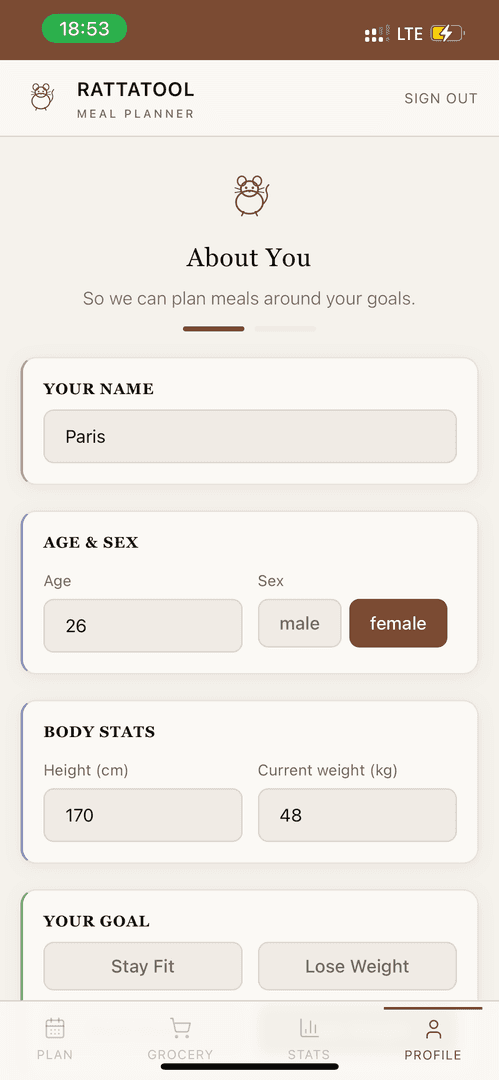499x1080 pixels.
Task: Select male as sex
Action: [300, 623]
